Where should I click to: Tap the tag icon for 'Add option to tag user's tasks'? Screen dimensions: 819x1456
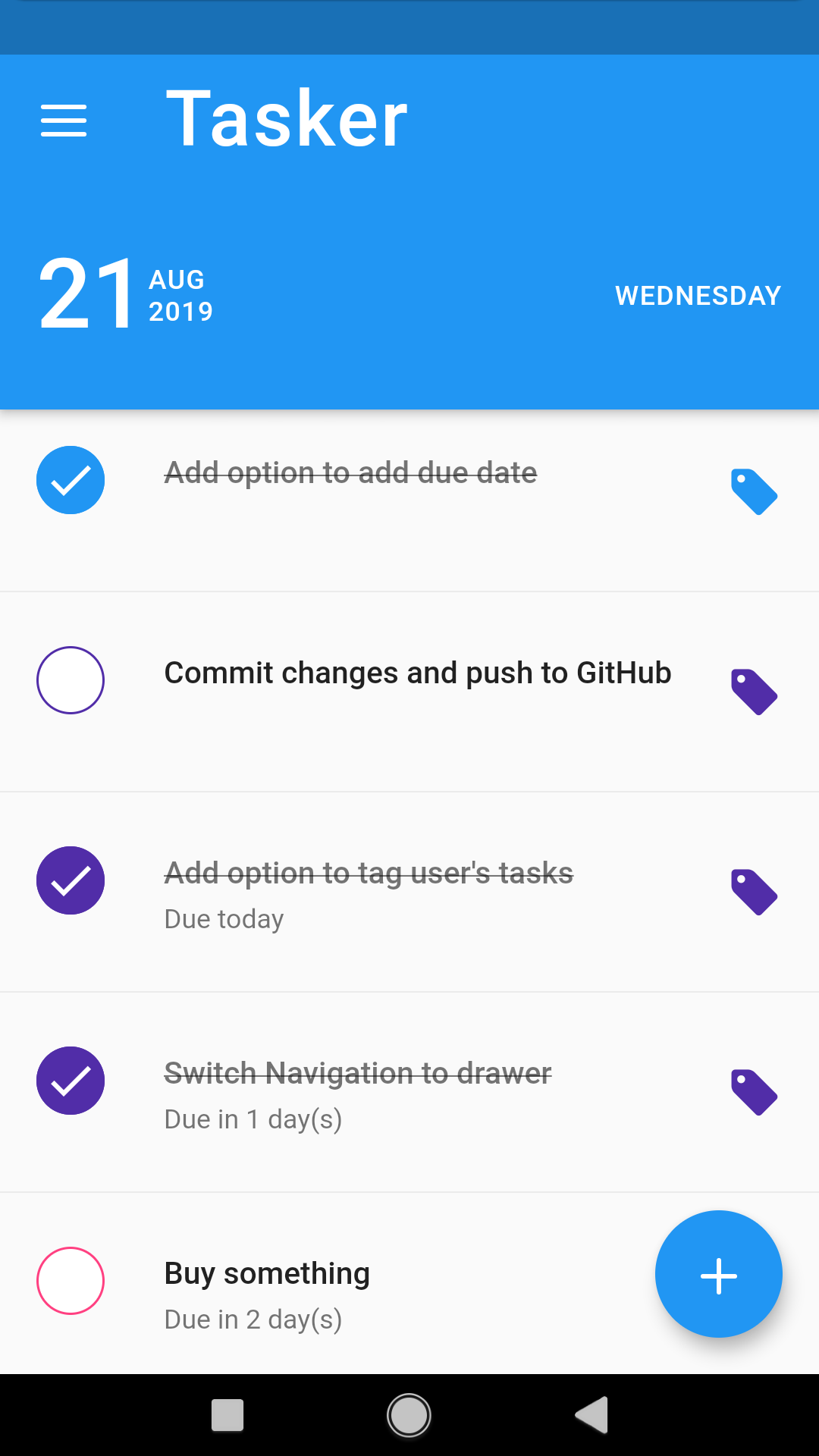[754, 893]
